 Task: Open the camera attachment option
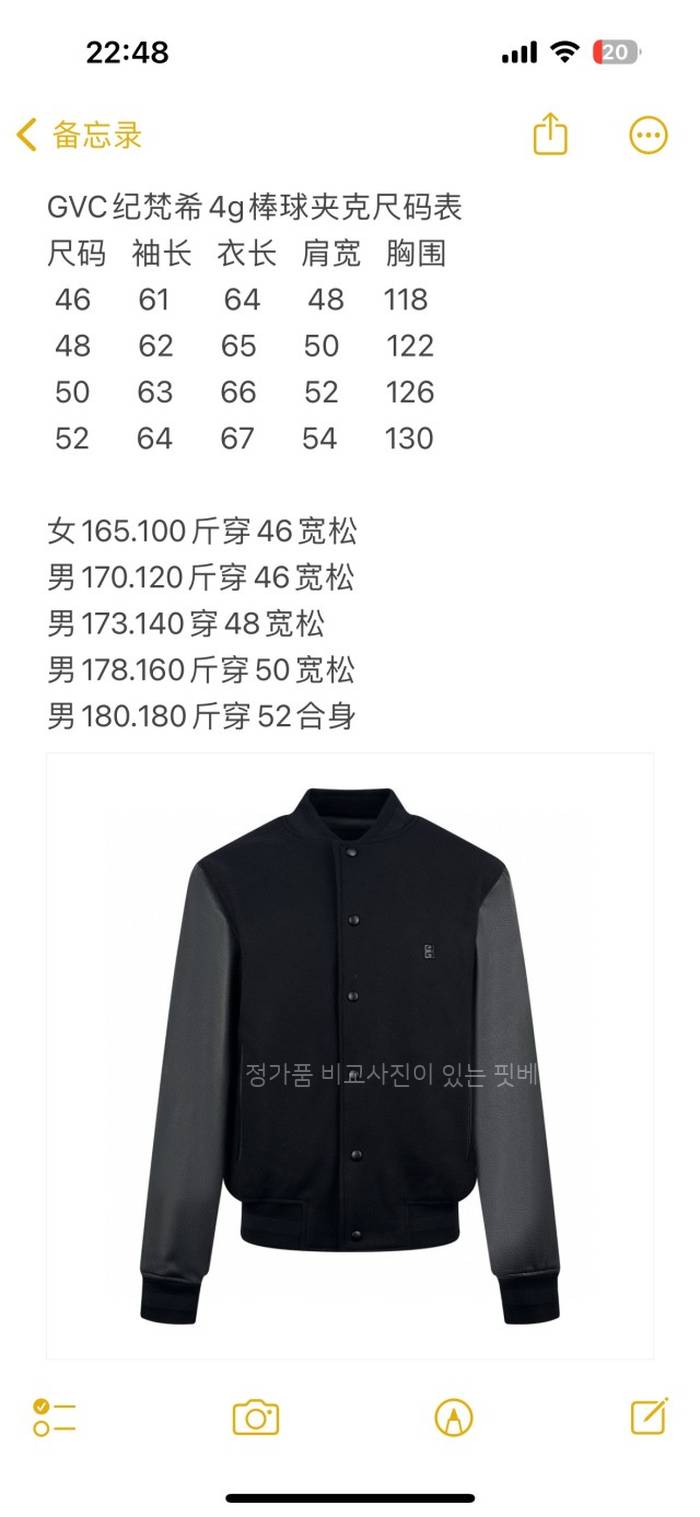pos(255,1417)
